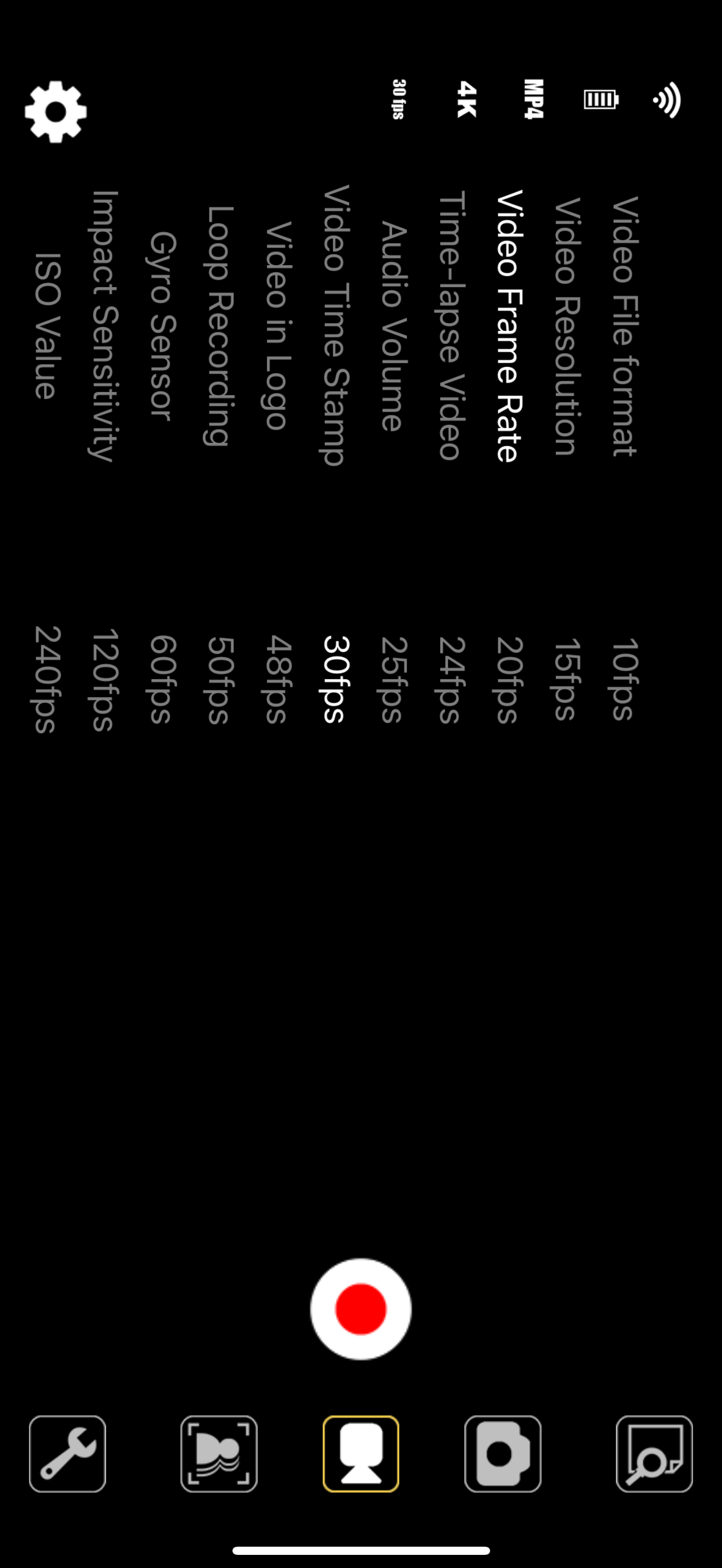Viewport: 722px width, 1568px height.
Task: Open the ISO Value setting
Action: pos(47,326)
